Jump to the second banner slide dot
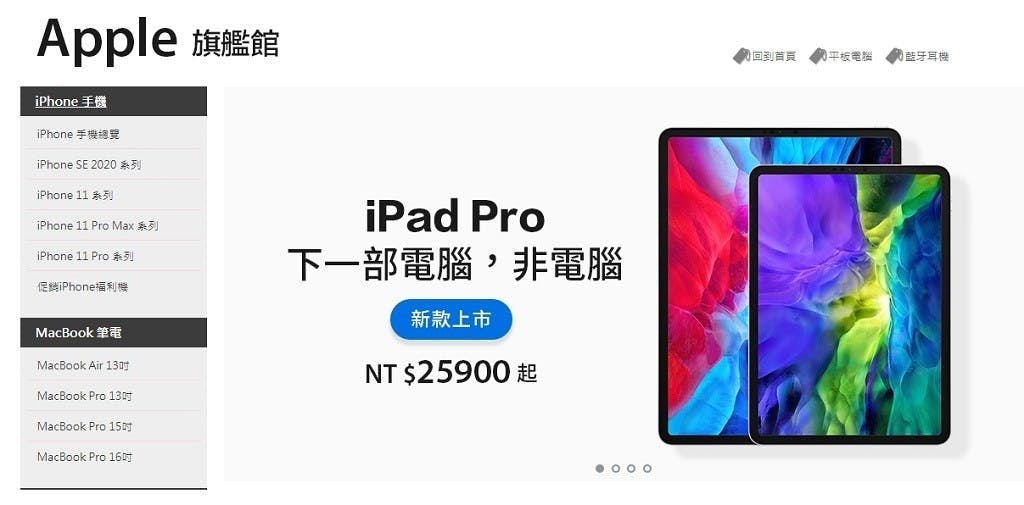This screenshot has width=1024, height=505. click(x=615, y=468)
